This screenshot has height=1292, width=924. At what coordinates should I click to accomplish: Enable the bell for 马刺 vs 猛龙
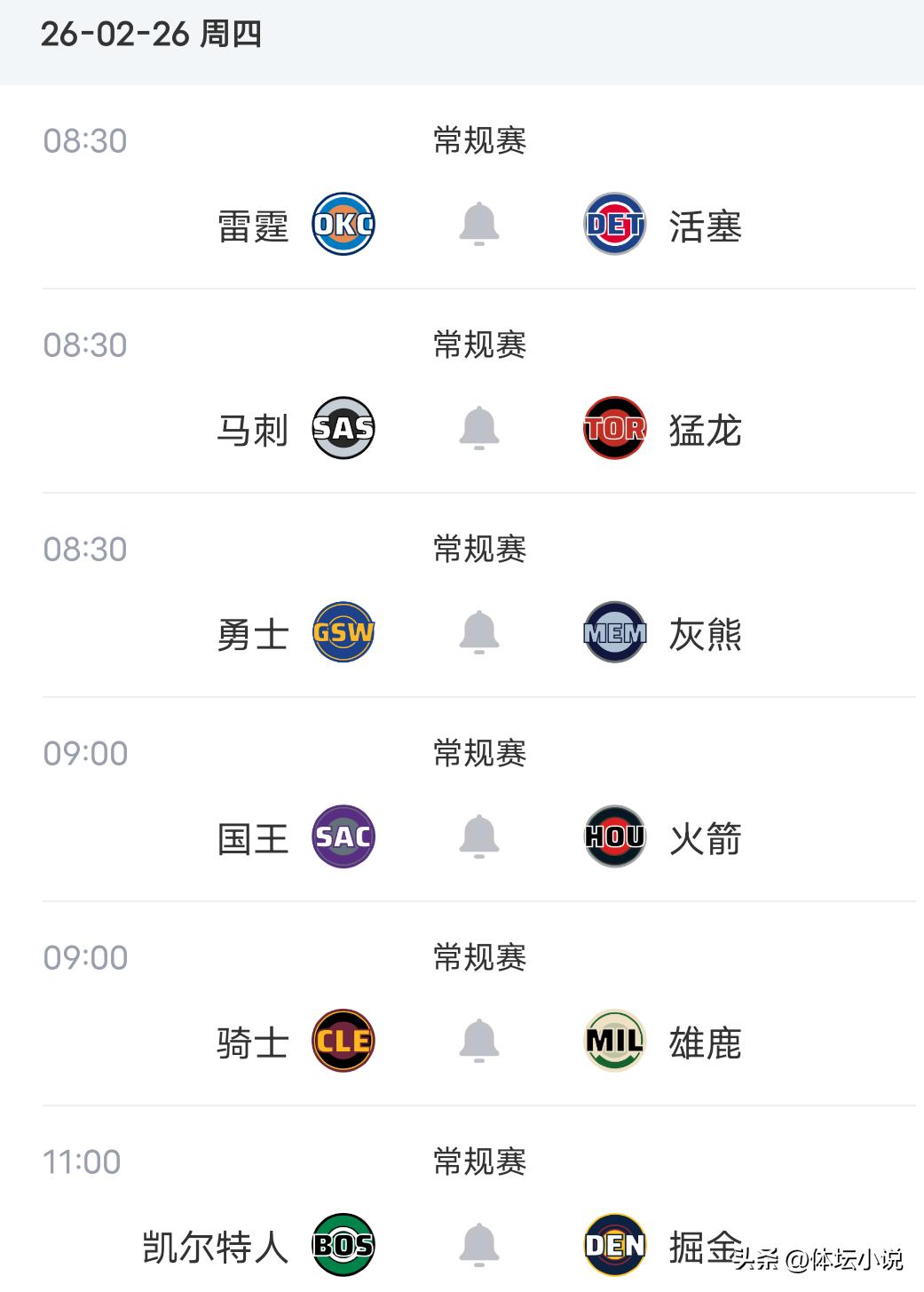pyautogui.click(x=478, y=428)
